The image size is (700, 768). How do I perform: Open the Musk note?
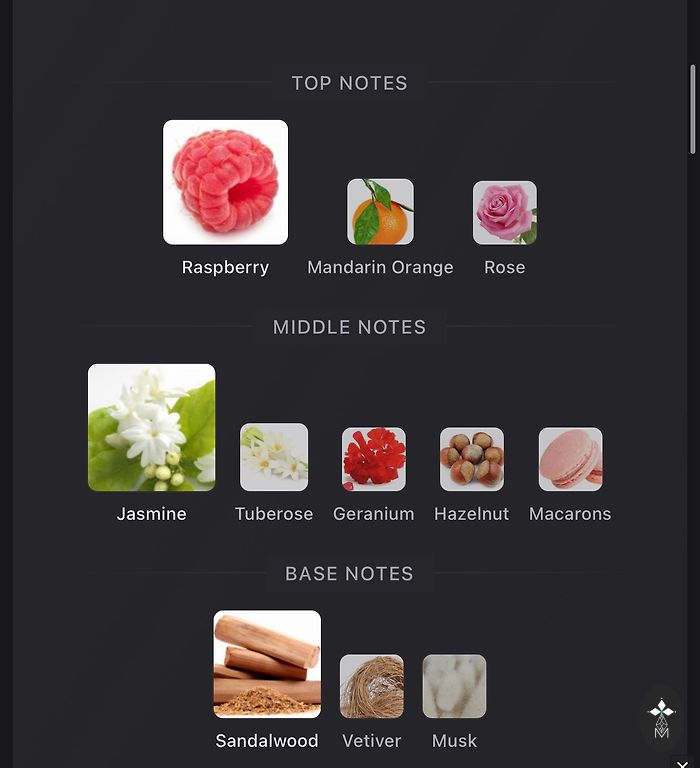pos(454,686)
